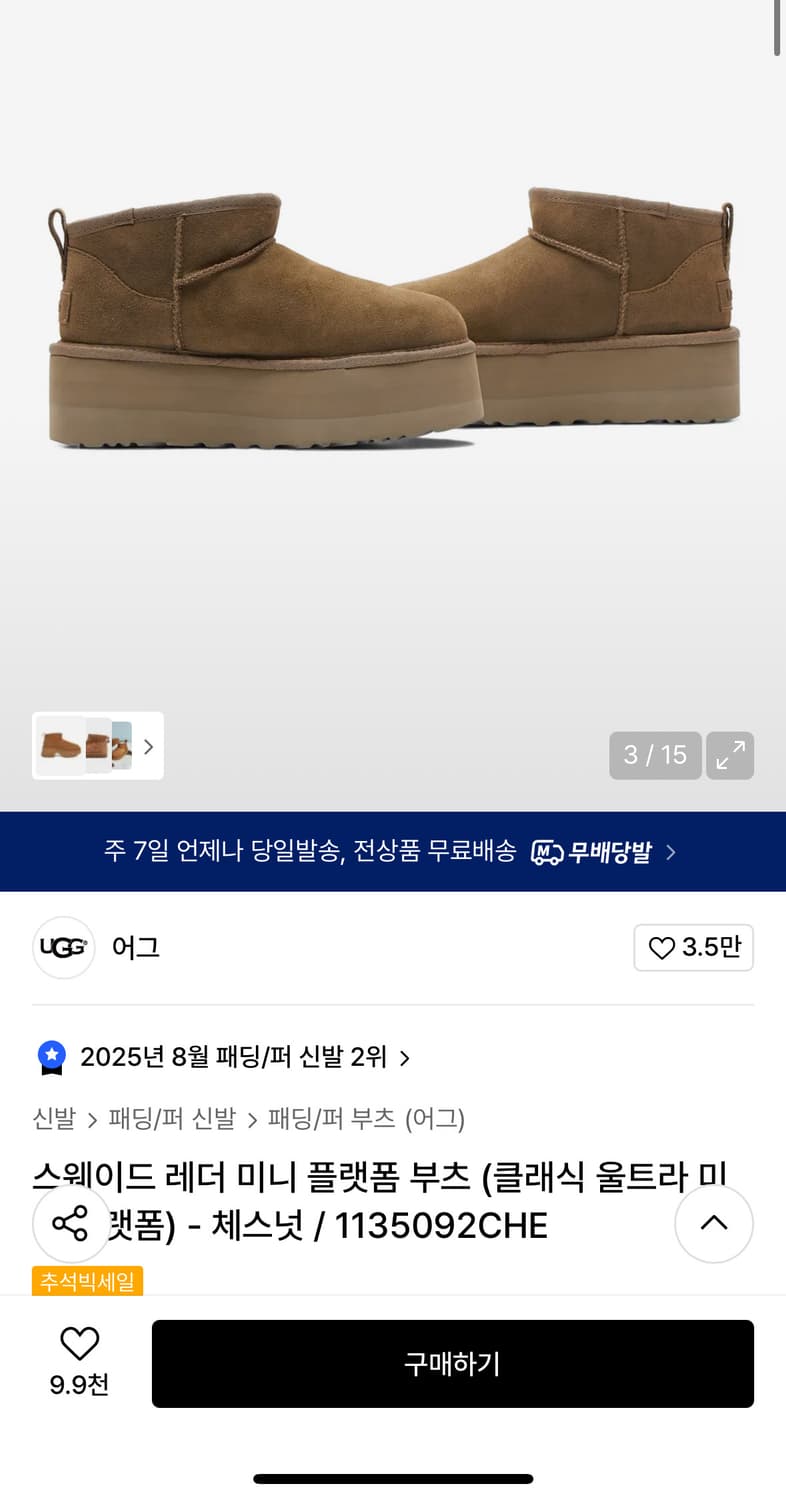Screen dimensions: 786x1500
Task: Tap the share icon below the product title
Action: pyautogui.click(x=71, y=1224)
